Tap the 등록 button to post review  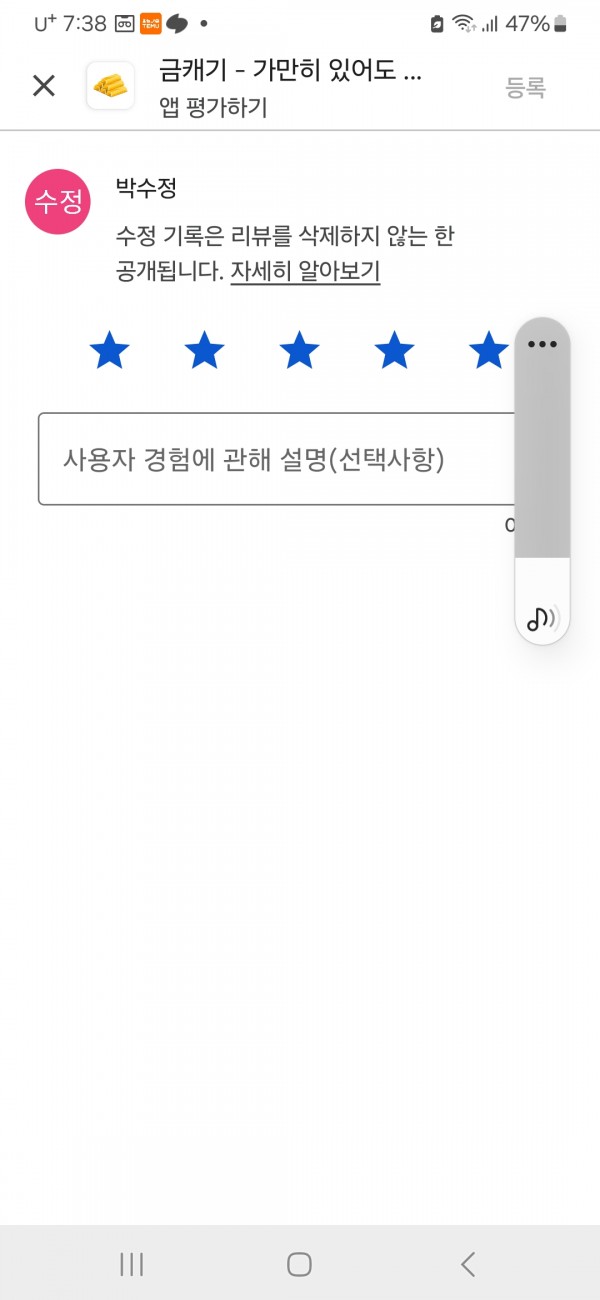[526, 87]
